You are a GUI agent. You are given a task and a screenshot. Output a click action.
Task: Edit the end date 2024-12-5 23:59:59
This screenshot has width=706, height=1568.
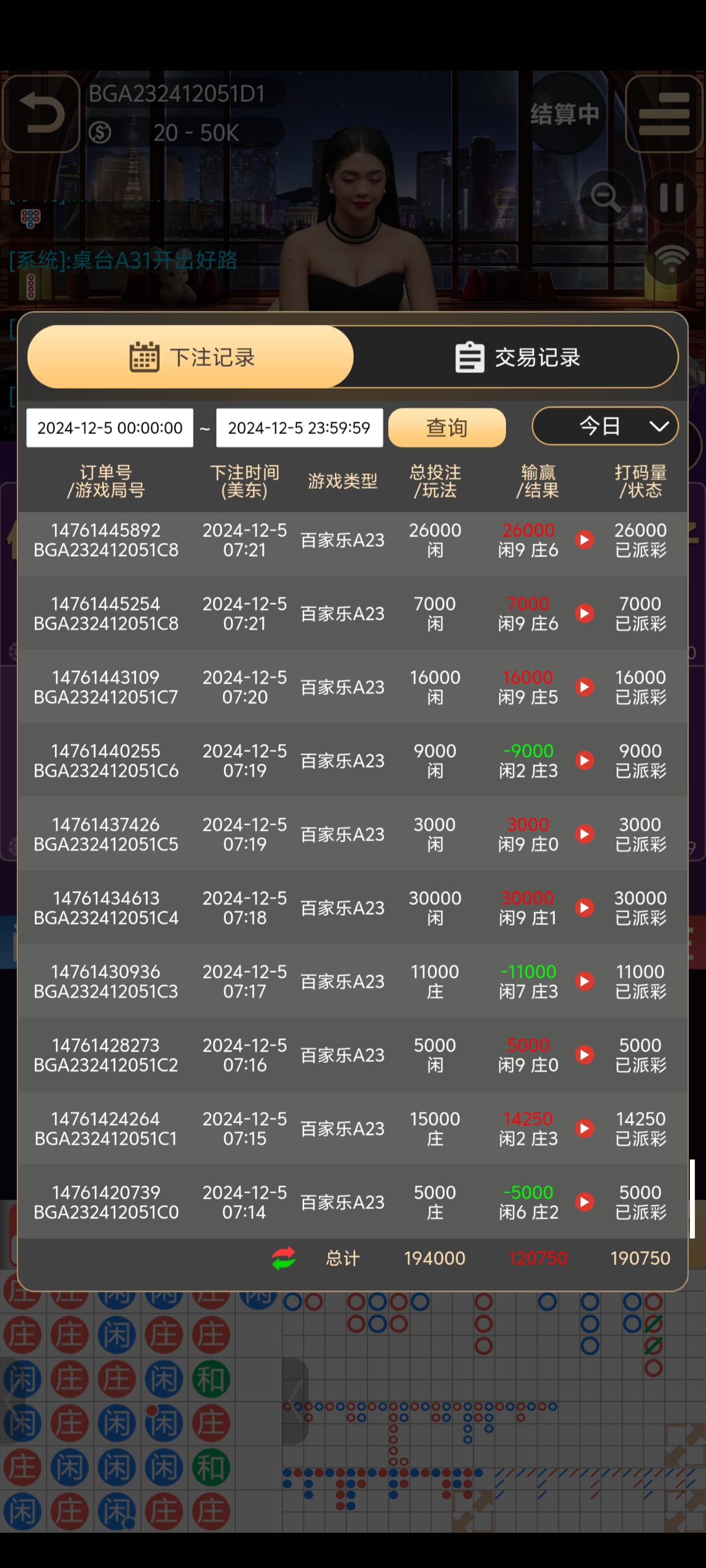[299, 428]
